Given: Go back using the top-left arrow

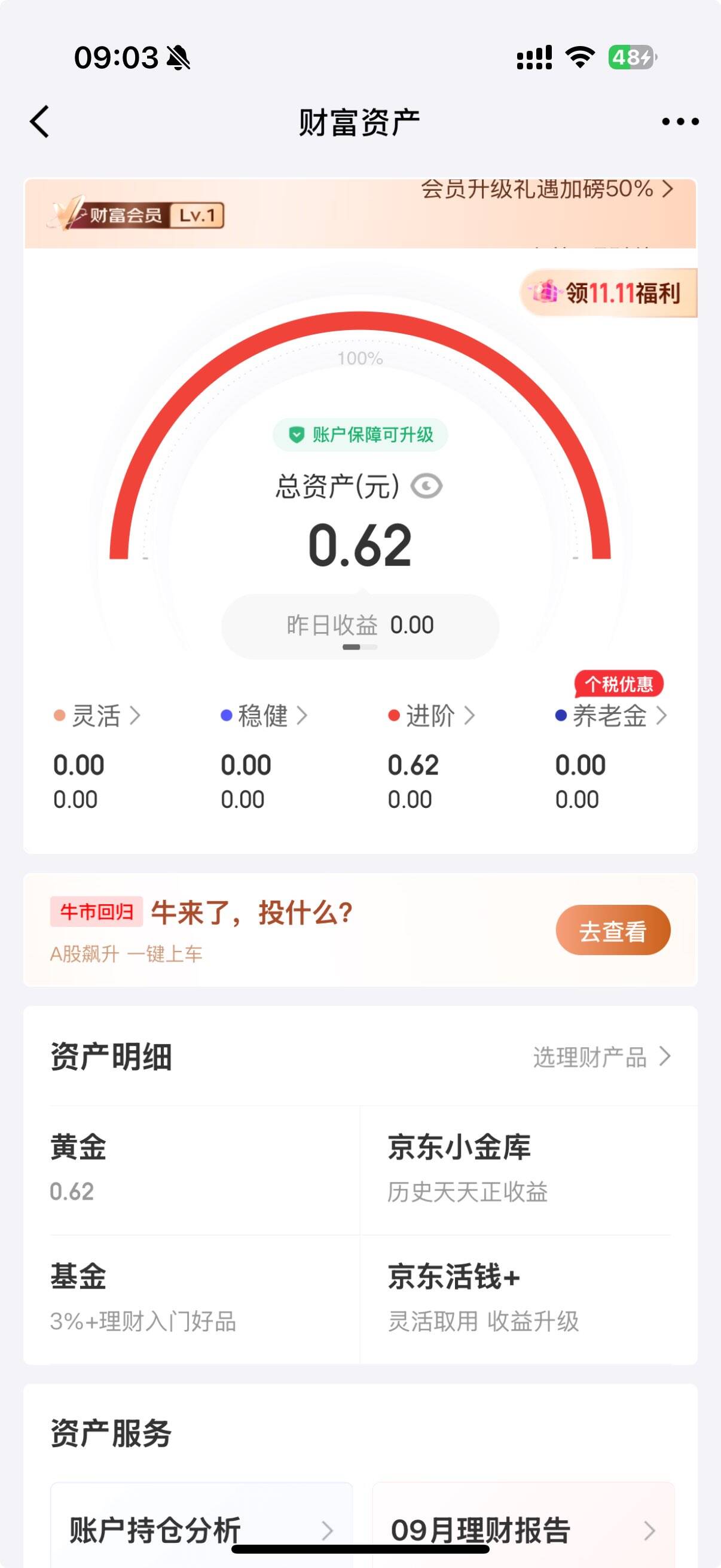Looking at the screenshot, I should pyautogui.click(x=39, y=122).
